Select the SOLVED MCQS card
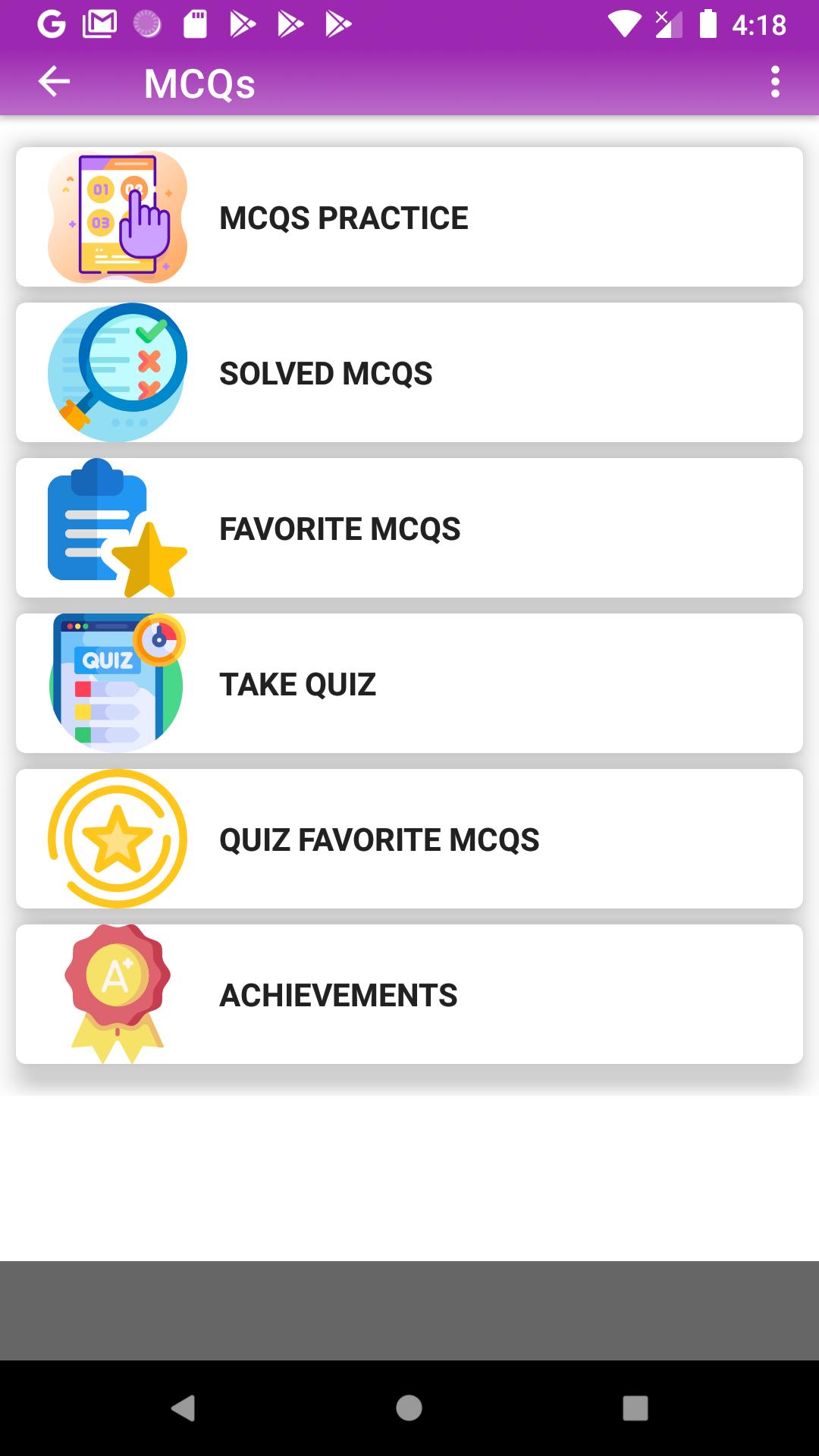 (x=409, y=373)
